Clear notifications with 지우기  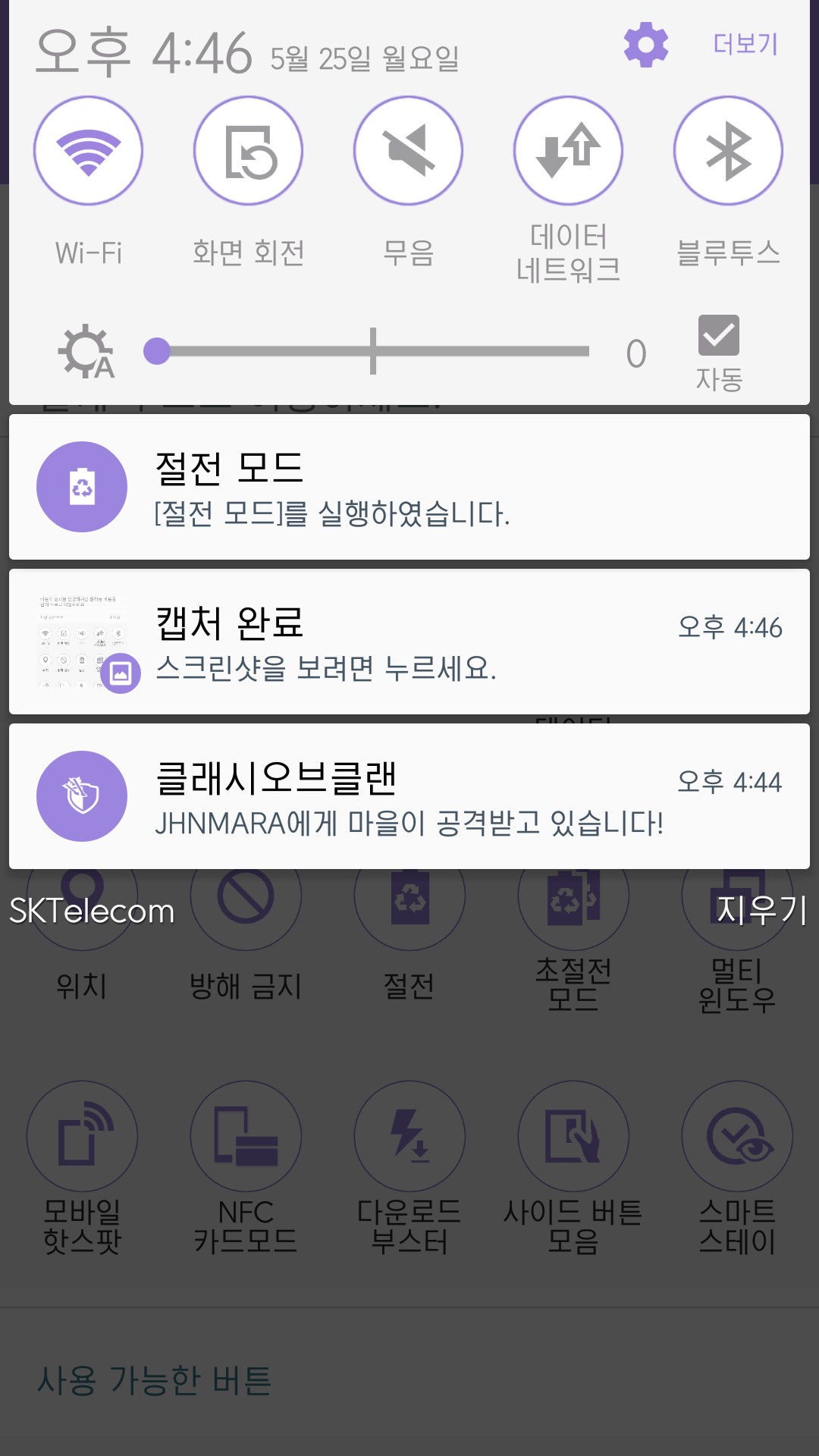[761, 910]
